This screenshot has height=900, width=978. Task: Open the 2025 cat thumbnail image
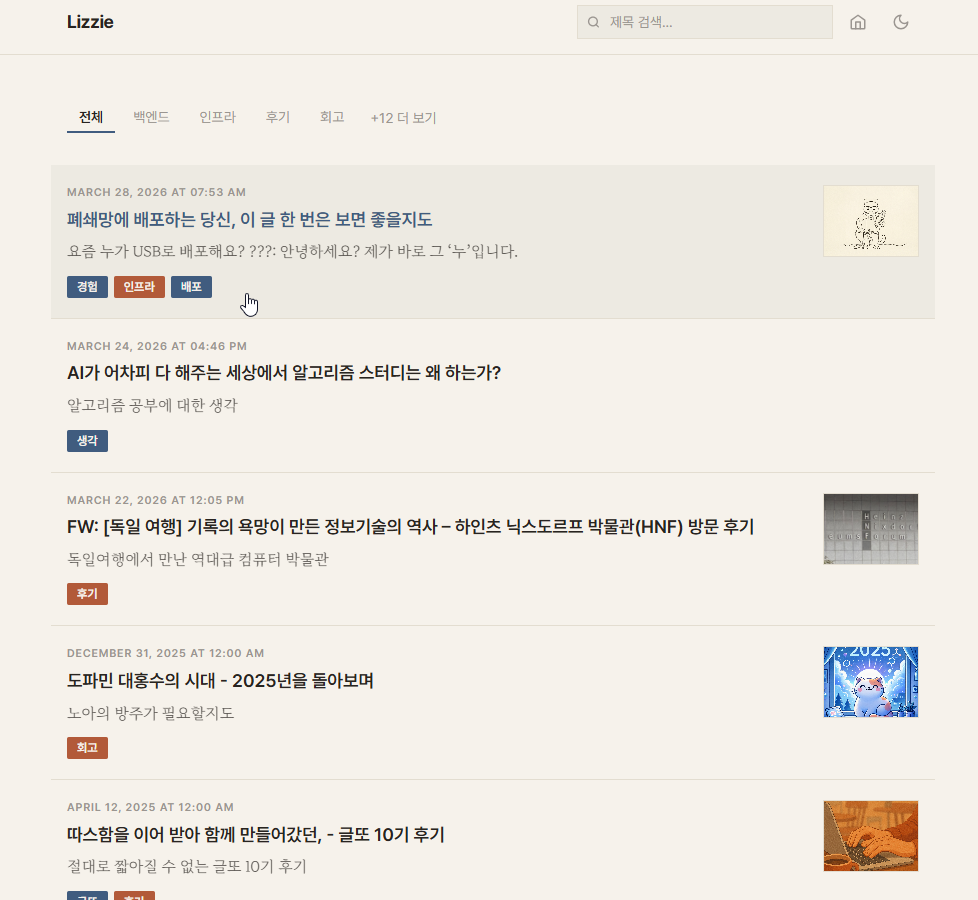[x=871, y=682]
